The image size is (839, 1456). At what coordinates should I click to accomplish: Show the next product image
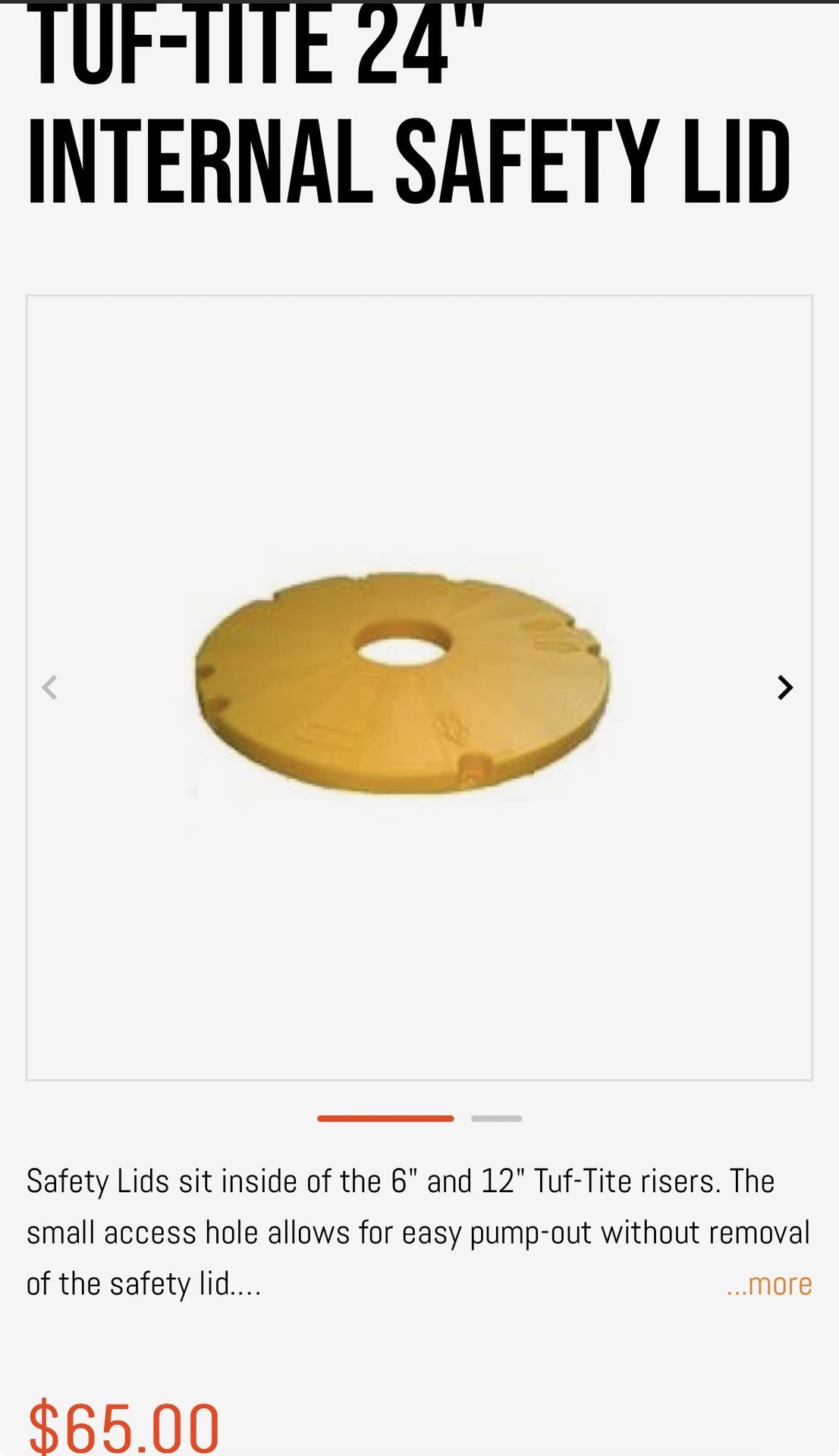point(785,688)
